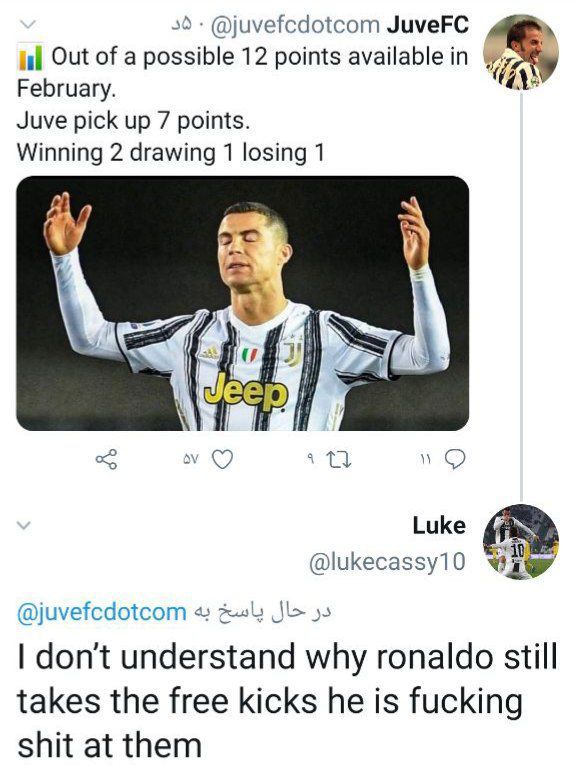
Task: Expand options chevron on Luke's reply
Action: (24, 525)
